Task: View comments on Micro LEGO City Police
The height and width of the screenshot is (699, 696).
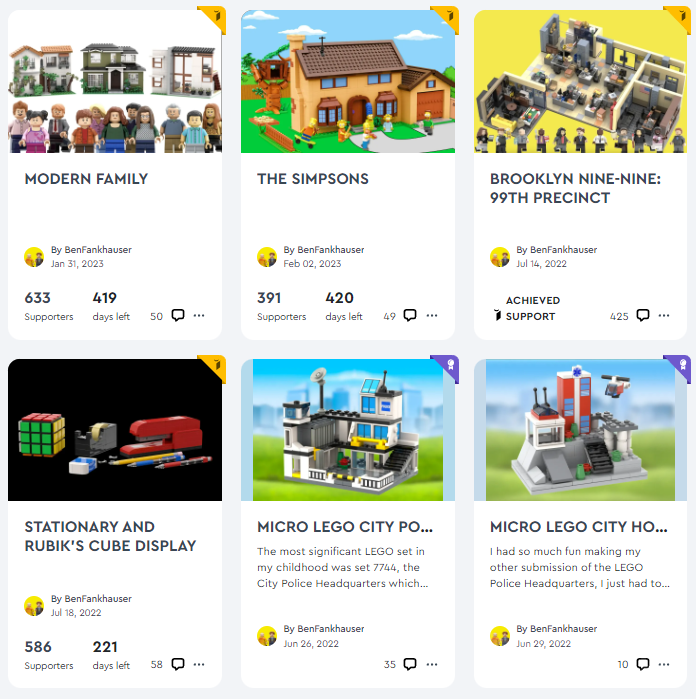Action: tap(410, 664)
